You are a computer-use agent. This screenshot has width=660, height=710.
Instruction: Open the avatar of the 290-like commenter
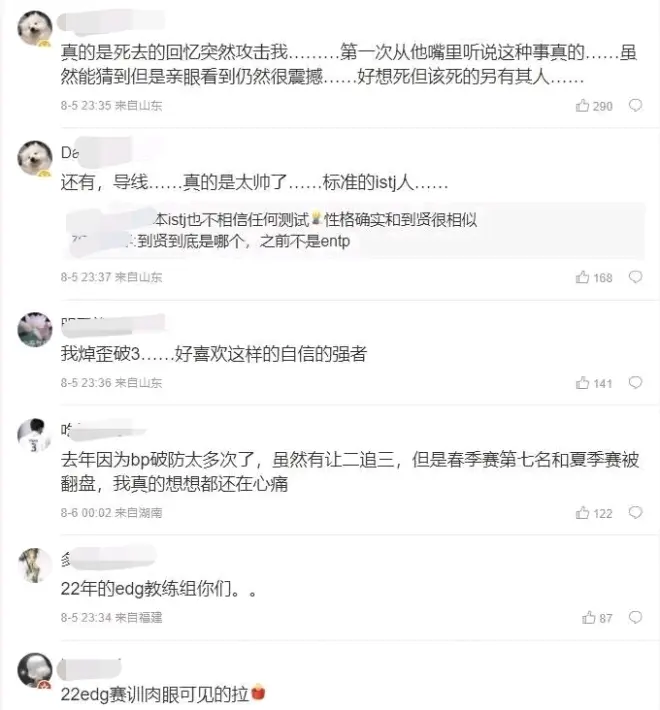pyautogui.click(x=36, y=30)
